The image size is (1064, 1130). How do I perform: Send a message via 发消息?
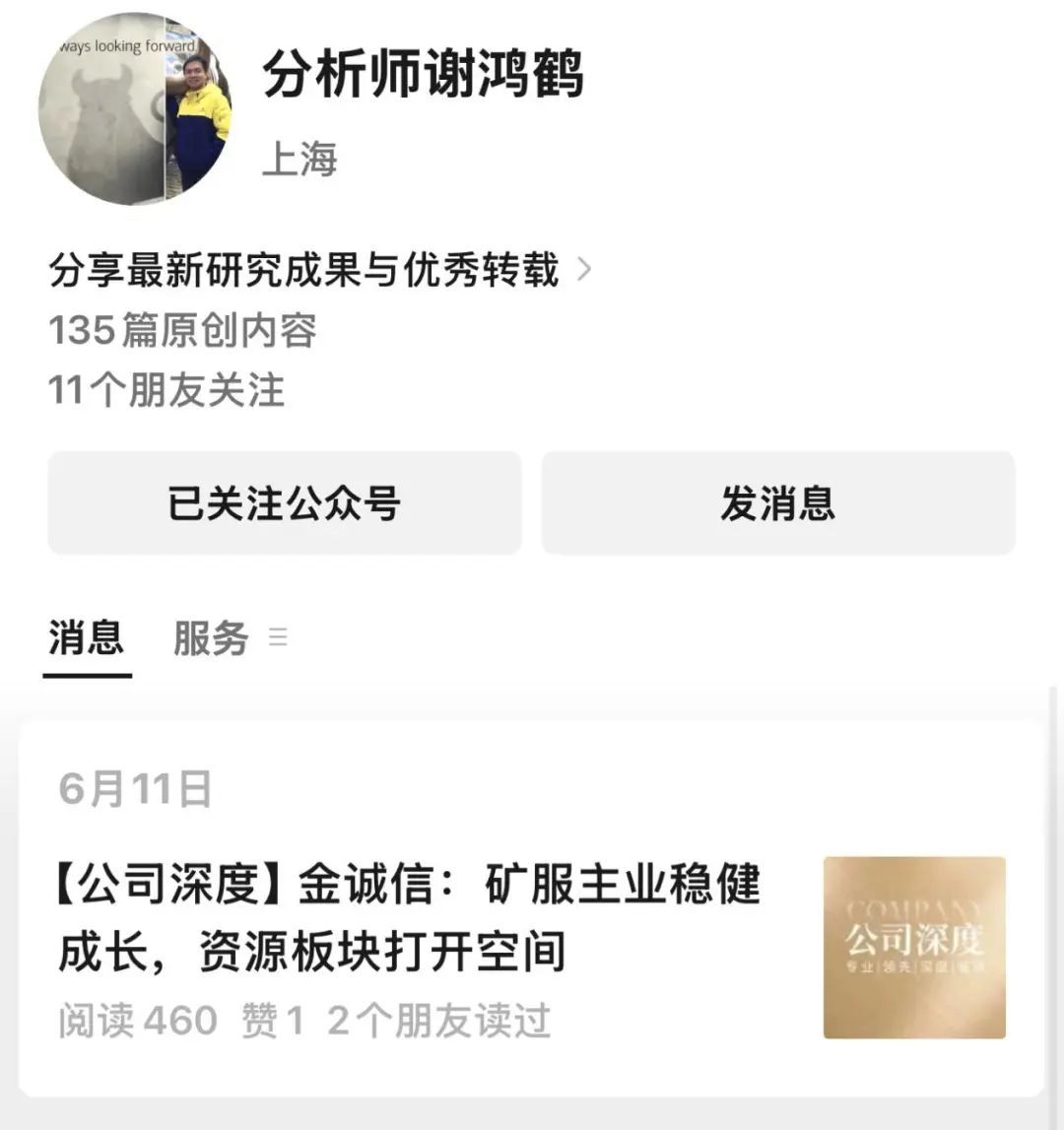tap(777, 503)
